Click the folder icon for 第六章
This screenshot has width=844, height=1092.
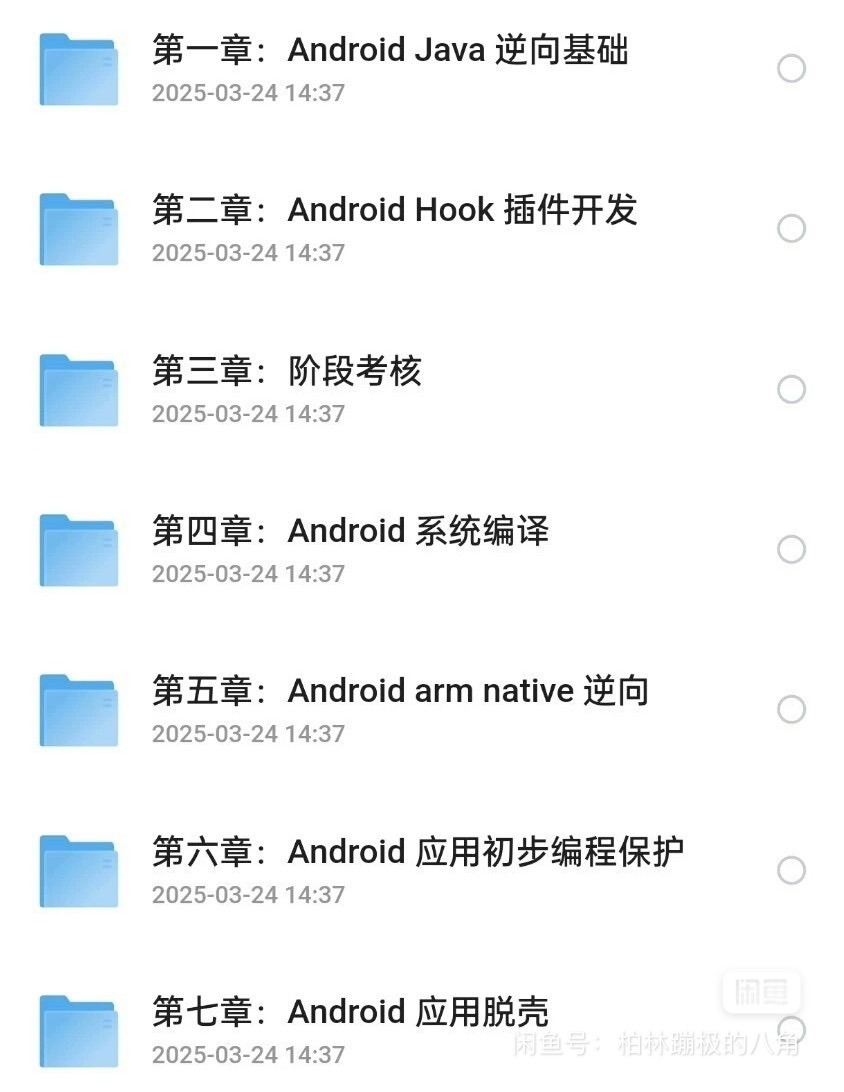[78, 870]
